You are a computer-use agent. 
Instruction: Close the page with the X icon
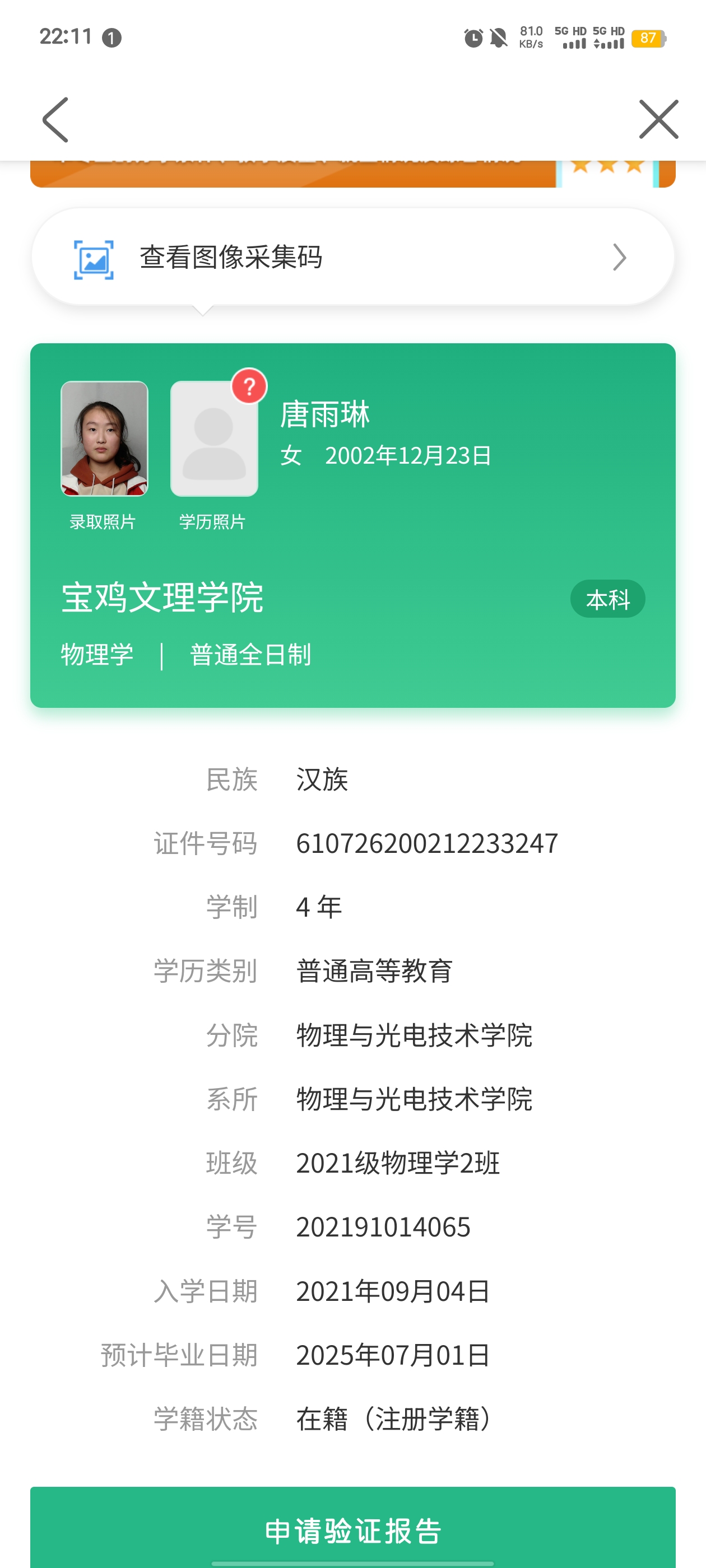(x=658, y=119)
